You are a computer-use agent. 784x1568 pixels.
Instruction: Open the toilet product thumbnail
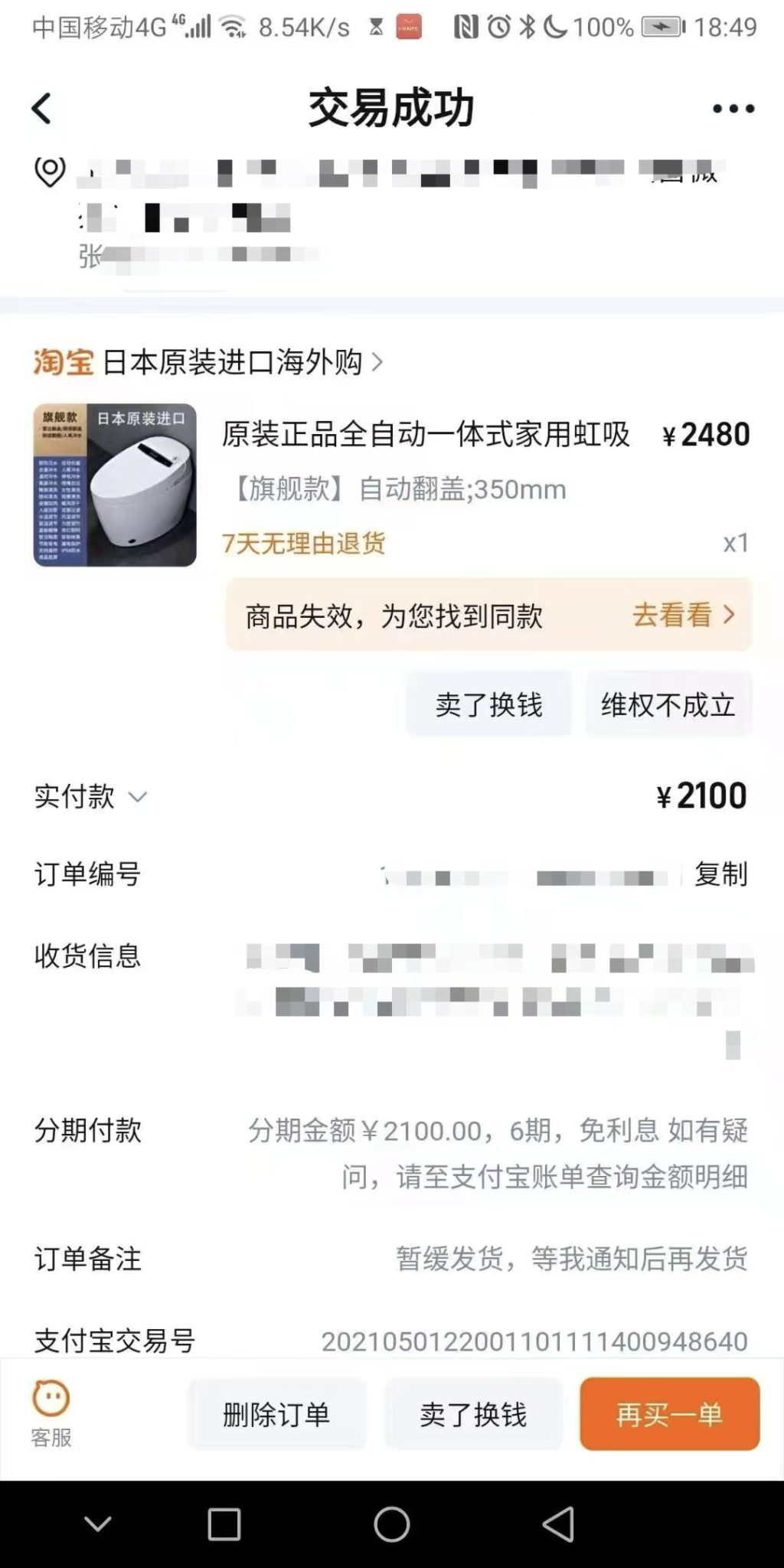115,485
